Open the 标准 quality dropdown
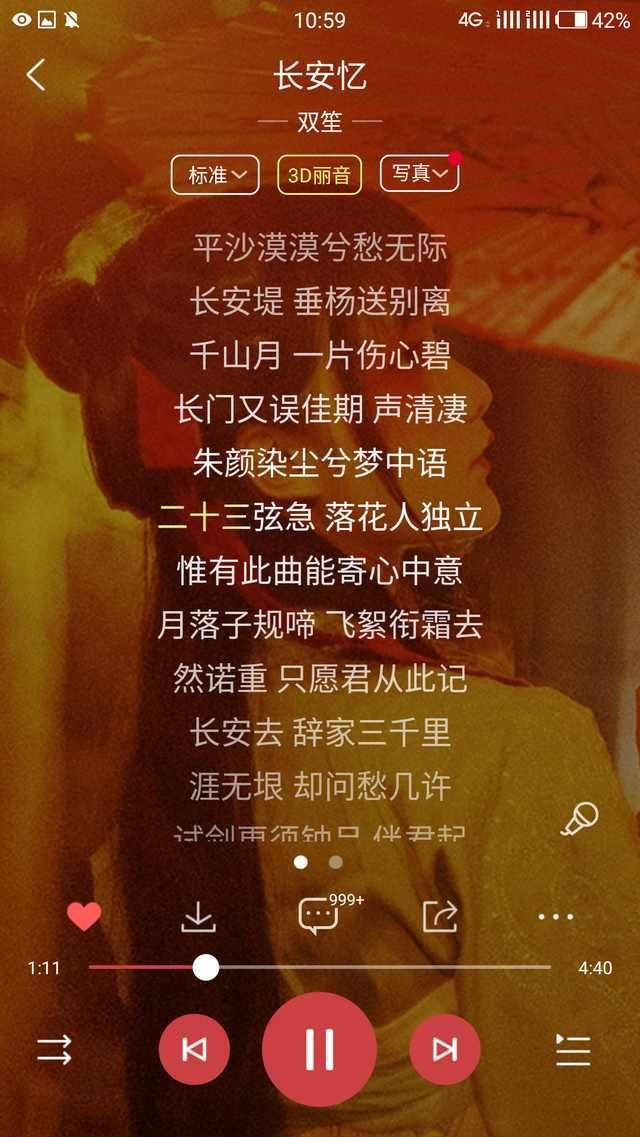This screenshot has width=640, height=1137. 215,175
